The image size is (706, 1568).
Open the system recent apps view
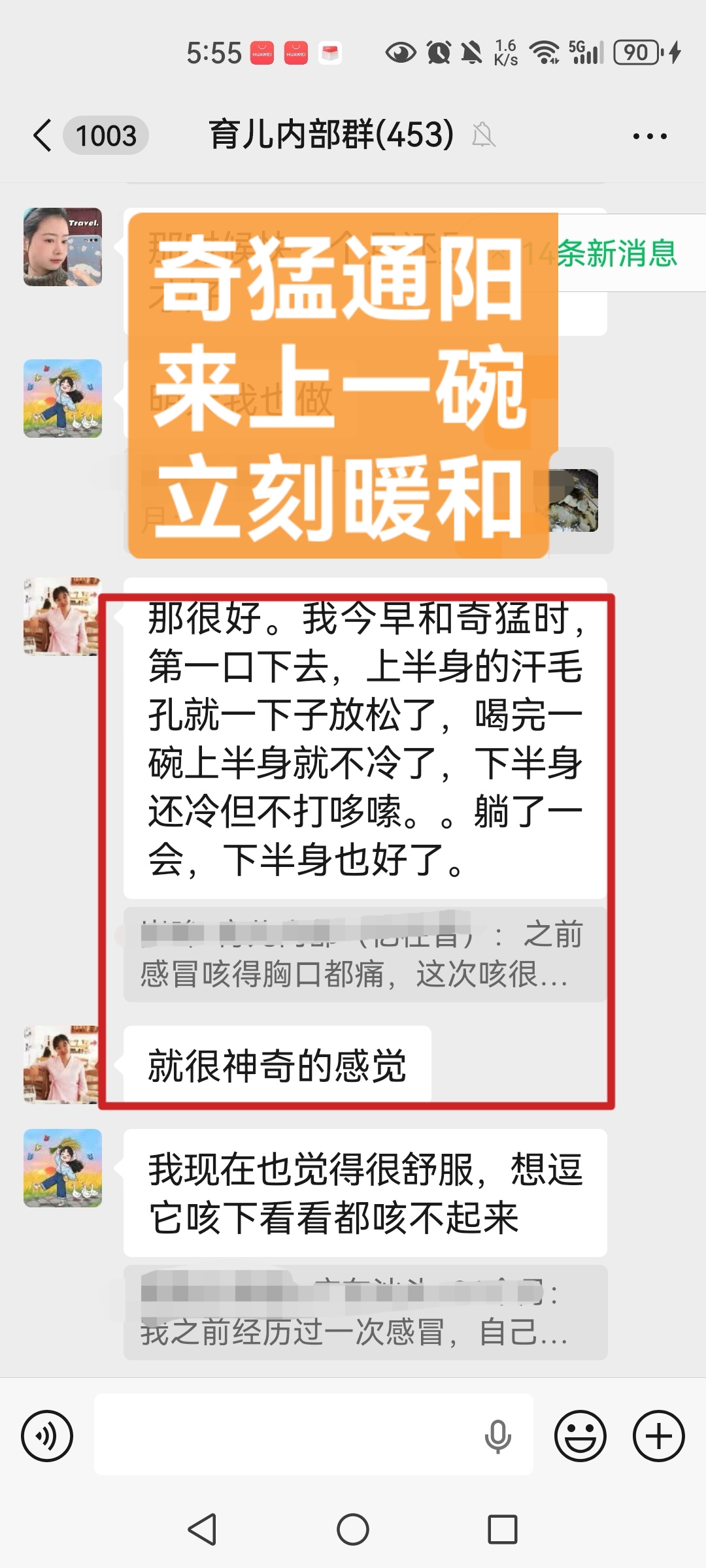tap(502, 1529)
